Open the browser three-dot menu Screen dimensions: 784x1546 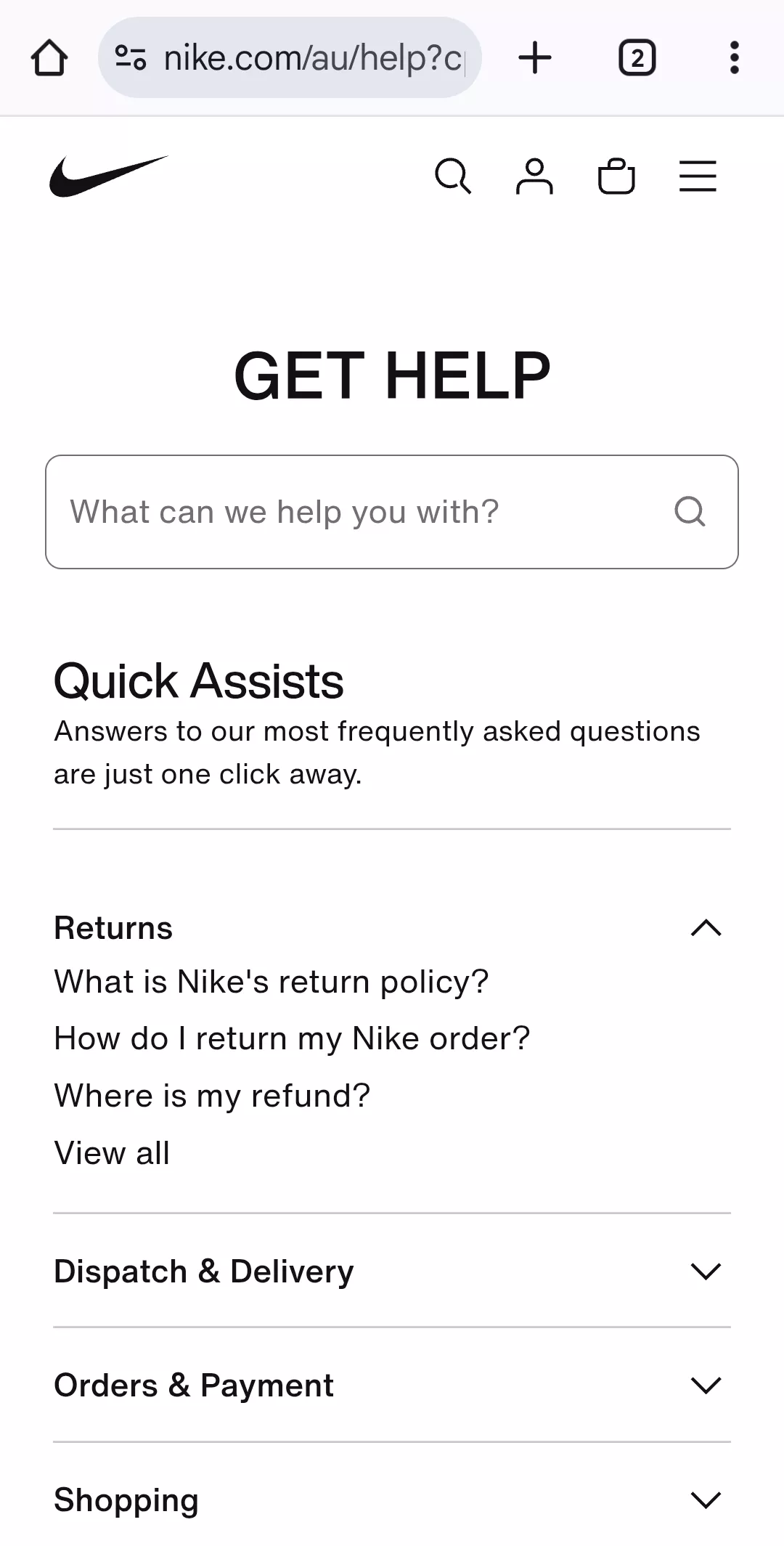[735, 58]
